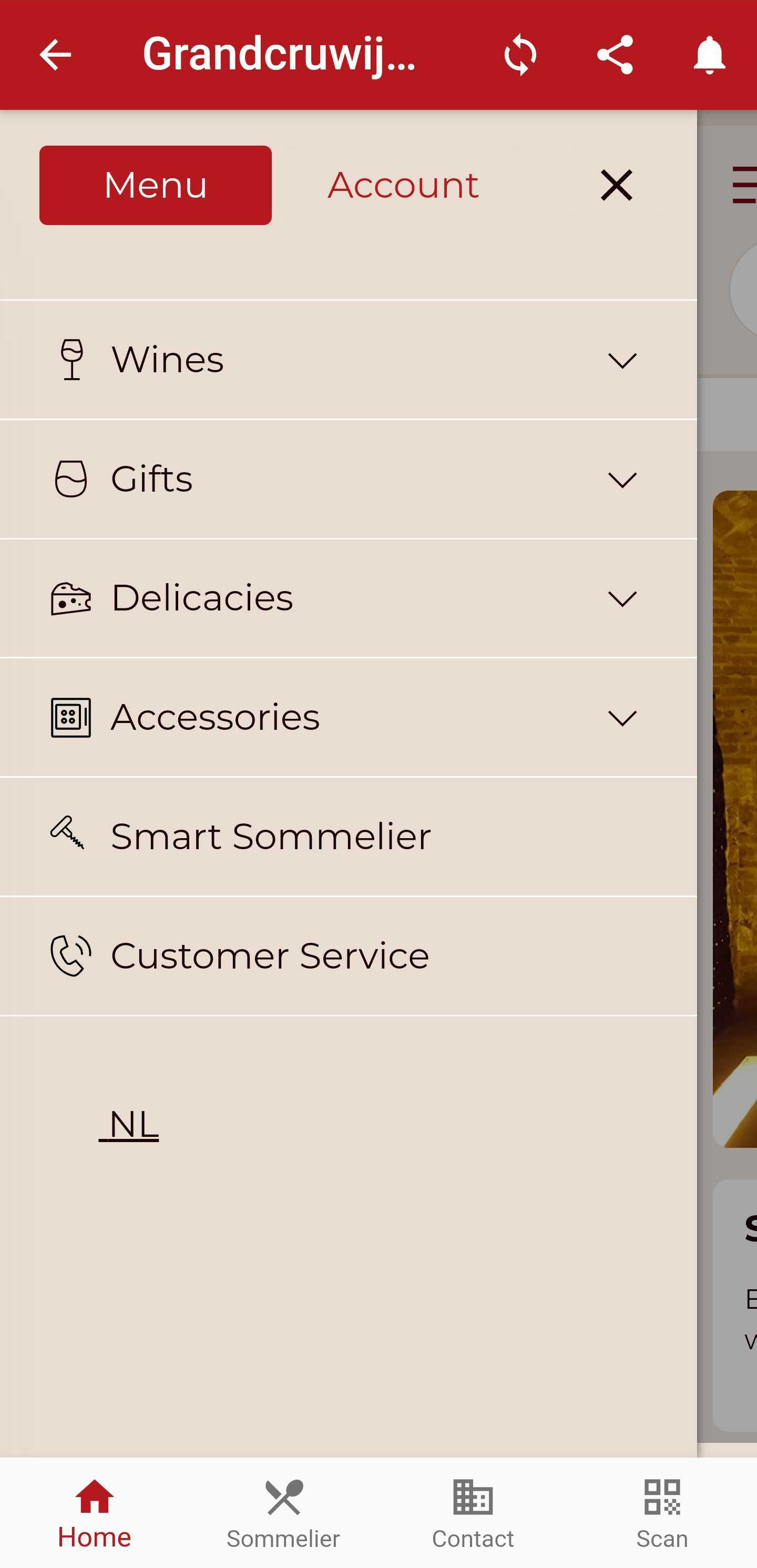Open the Contact tab
757x1568 pixels.
click(473, 1513)
